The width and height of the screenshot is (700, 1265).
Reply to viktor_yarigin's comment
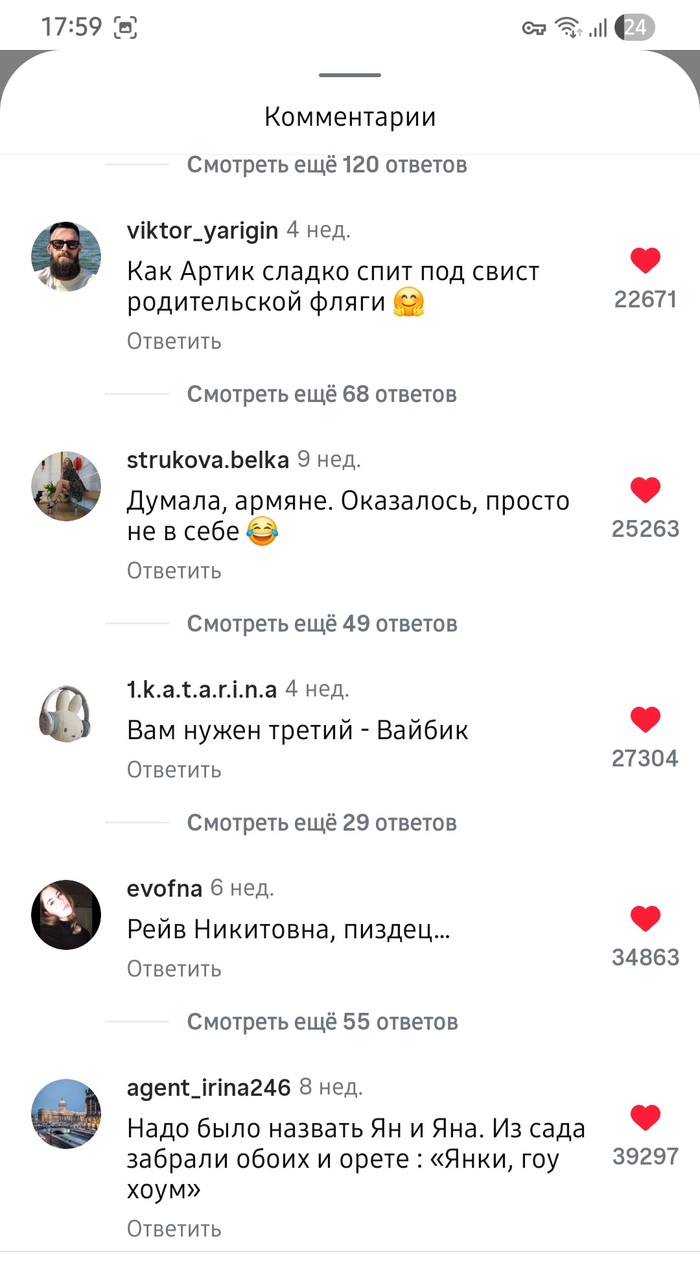(174, 341)
